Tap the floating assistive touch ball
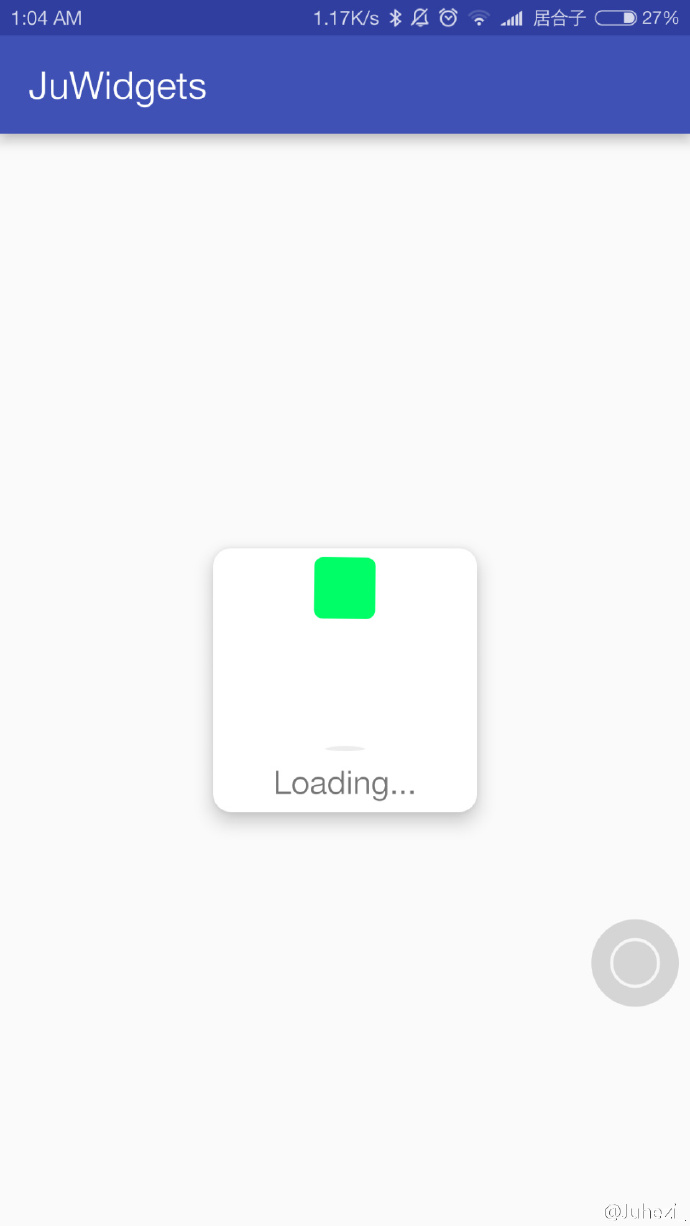This screenshot has height=1226, width=690. click(x=635, y=963)
